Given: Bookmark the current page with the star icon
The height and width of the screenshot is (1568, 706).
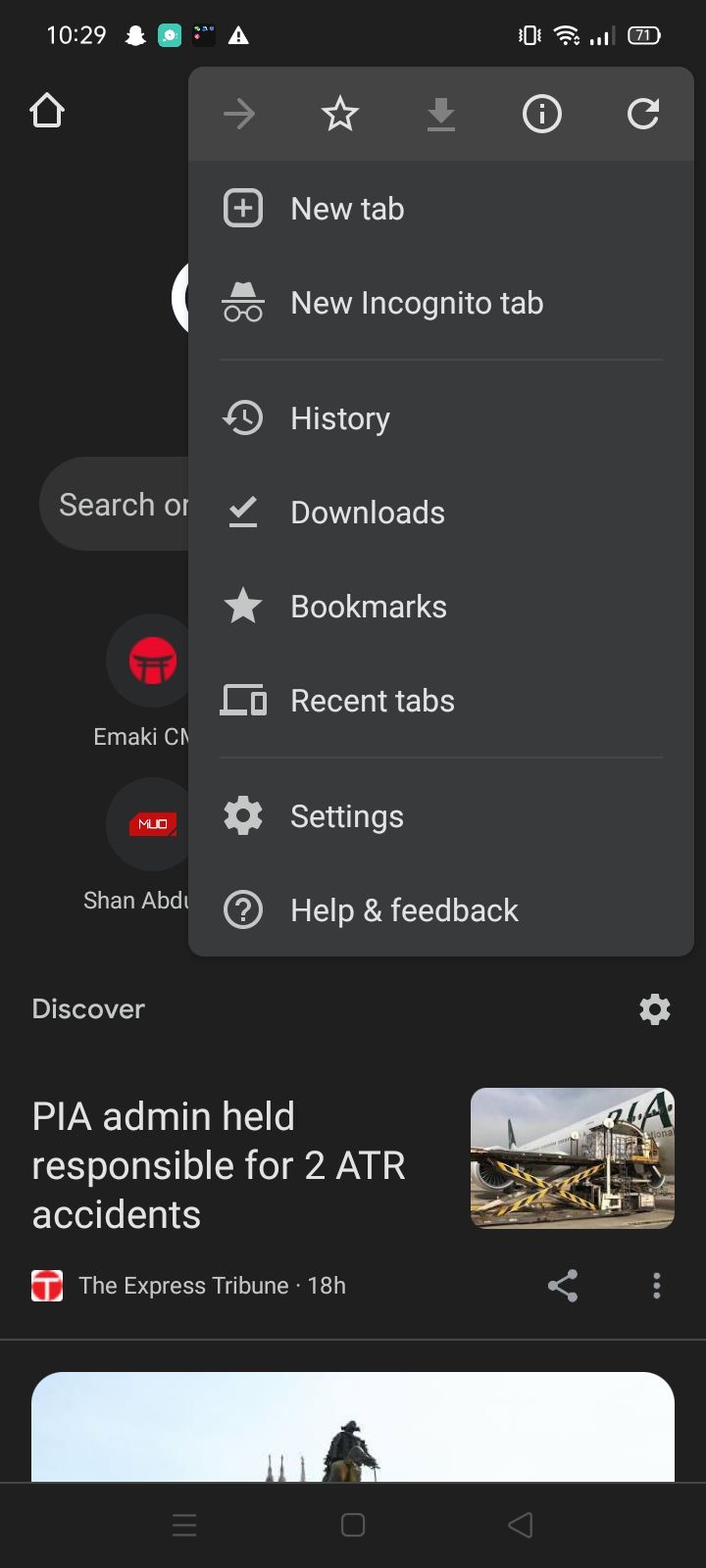Looking at the screenshot, I should pyautogui.click(x=339, y=114).
